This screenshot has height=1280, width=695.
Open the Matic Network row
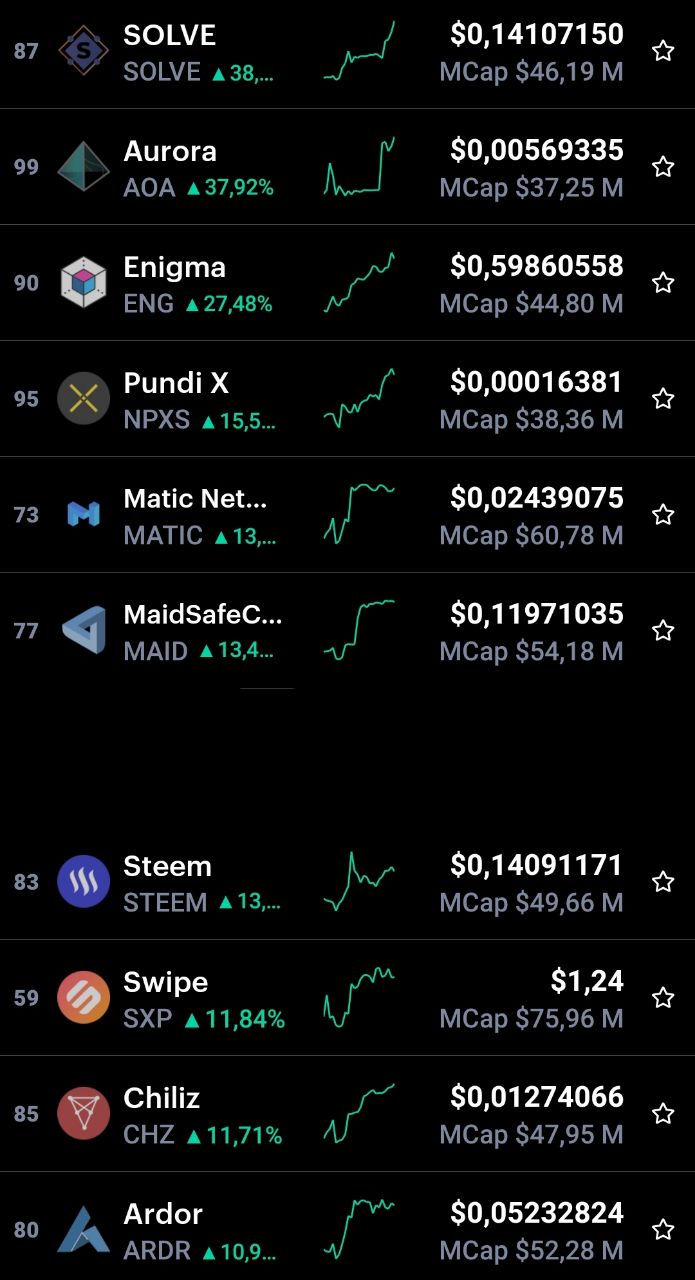coord(347,515)
